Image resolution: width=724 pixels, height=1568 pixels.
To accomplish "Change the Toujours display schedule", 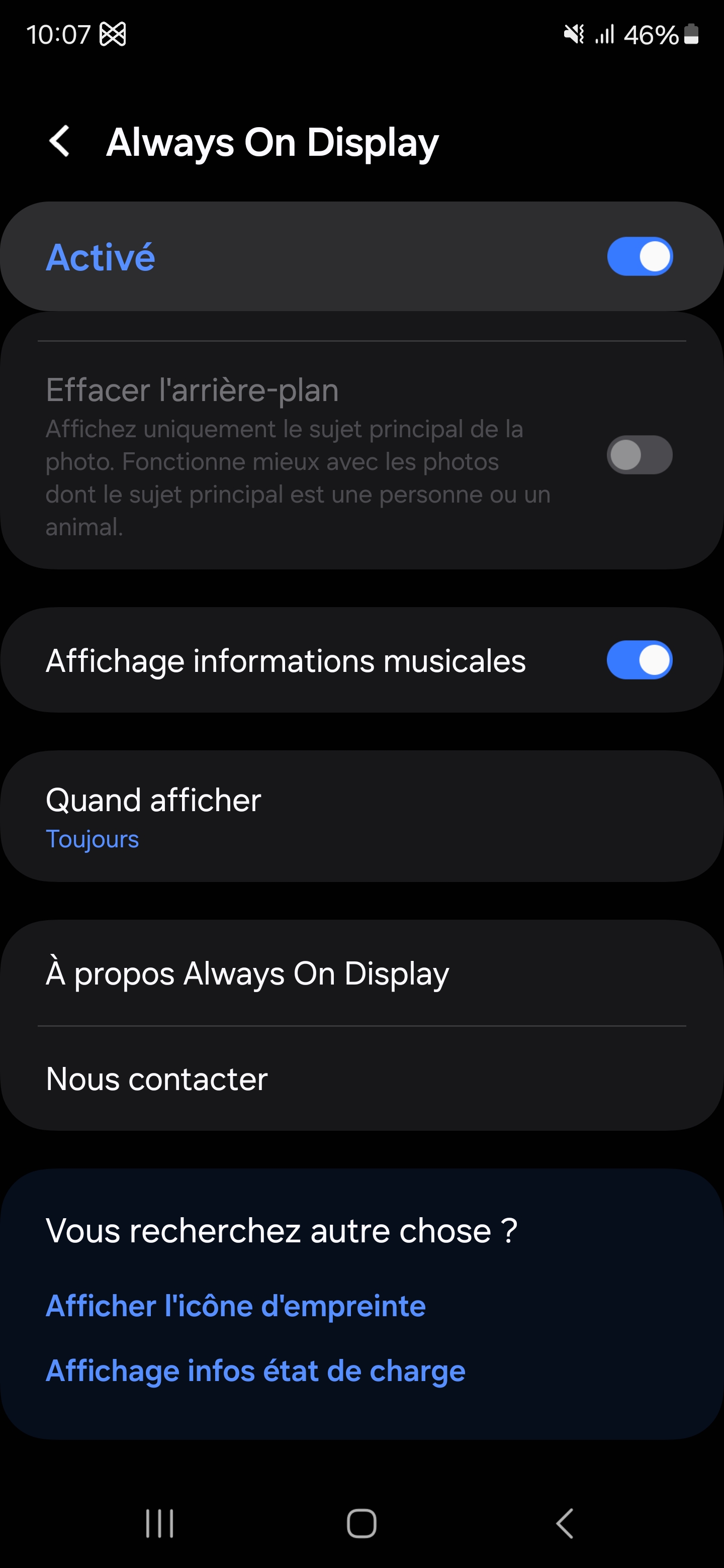I will 93,839.
